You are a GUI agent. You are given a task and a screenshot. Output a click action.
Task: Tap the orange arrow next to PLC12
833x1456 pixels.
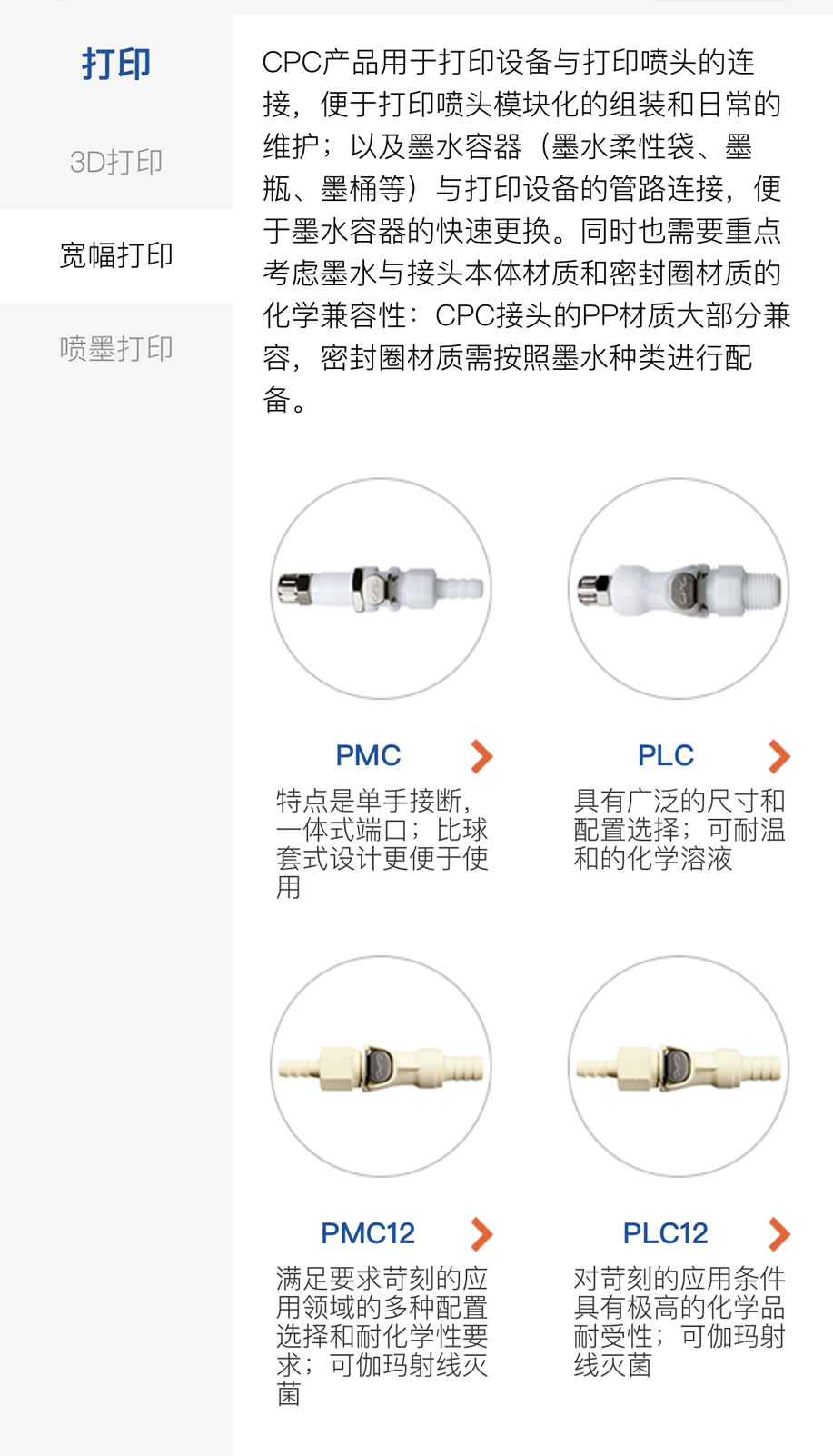[x=778, y=1234]
